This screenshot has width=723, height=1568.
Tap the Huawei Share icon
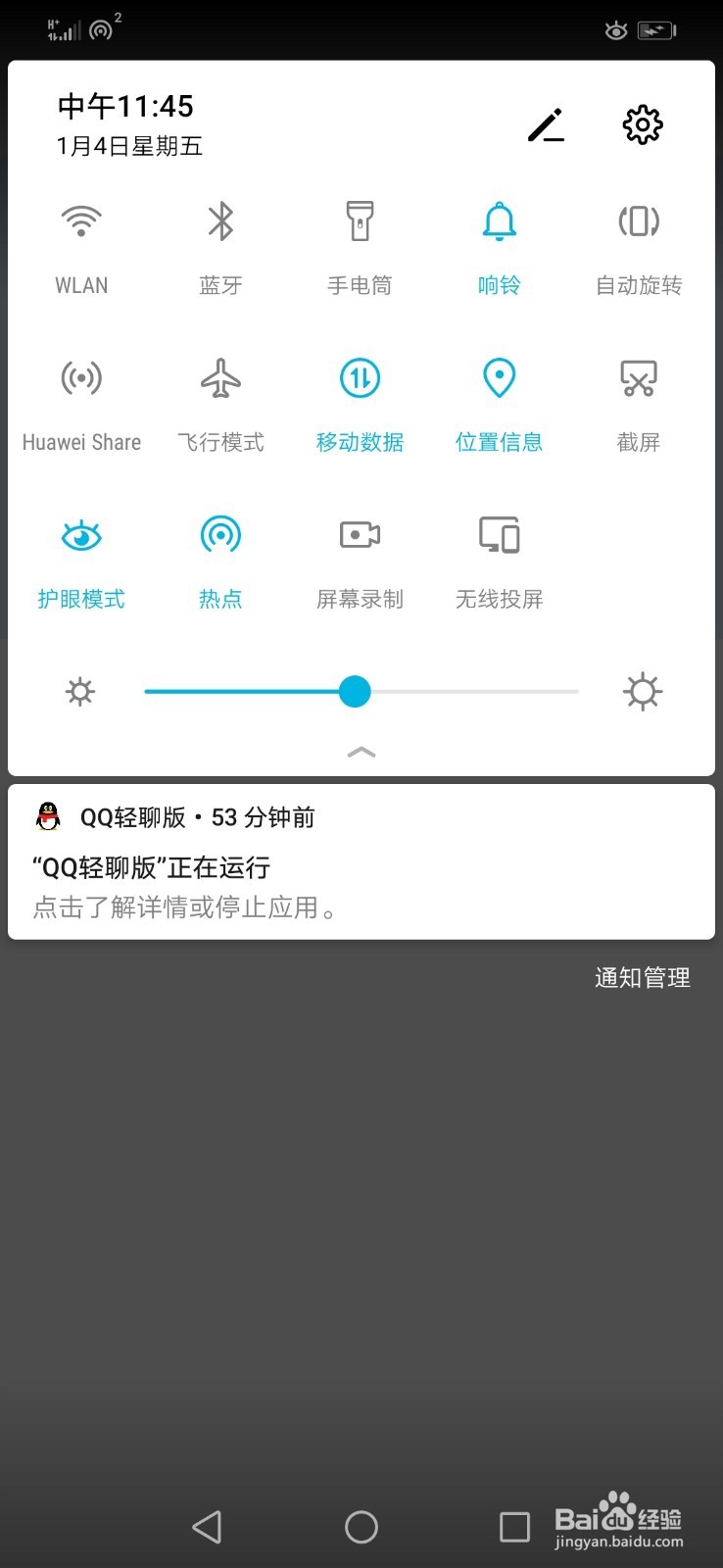point(81,377)
